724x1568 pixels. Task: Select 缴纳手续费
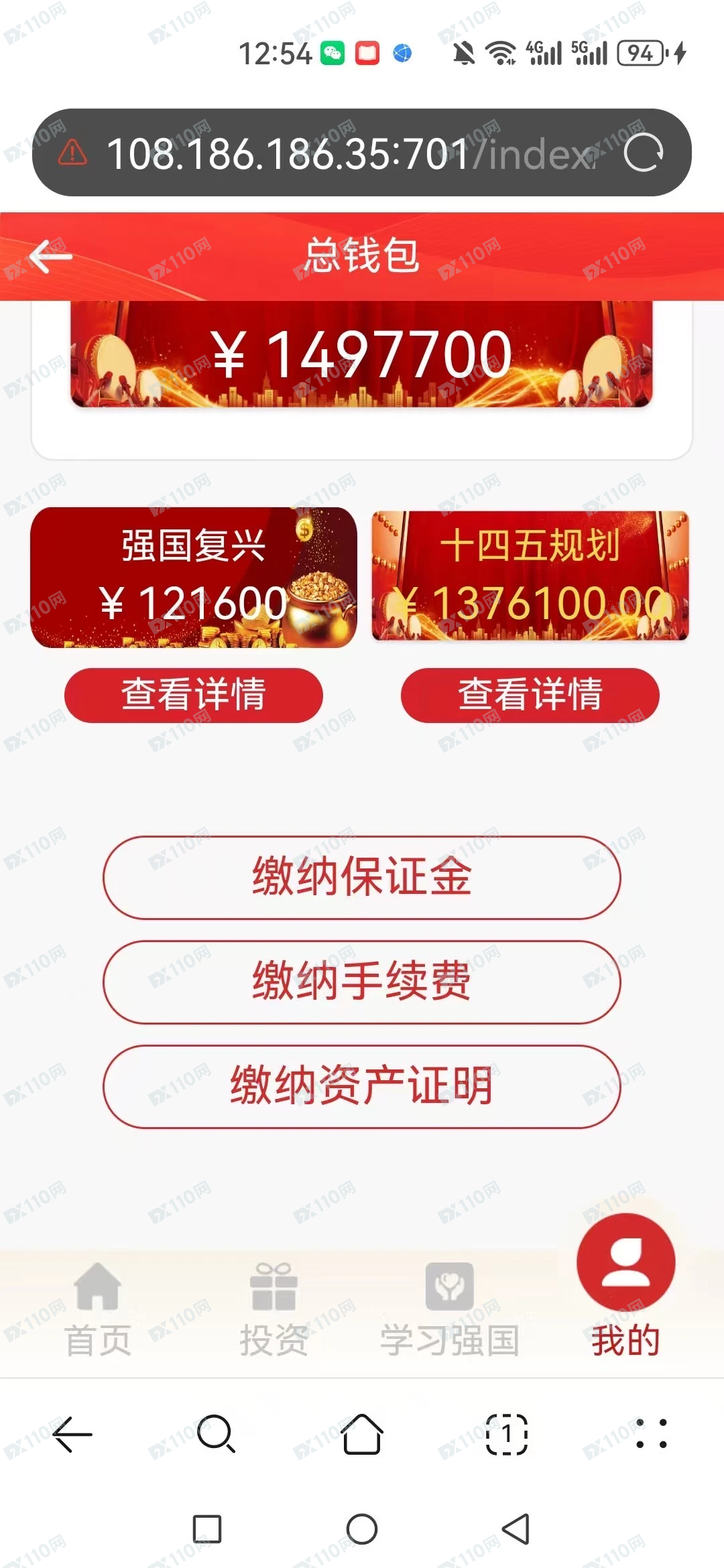[362, 982]
